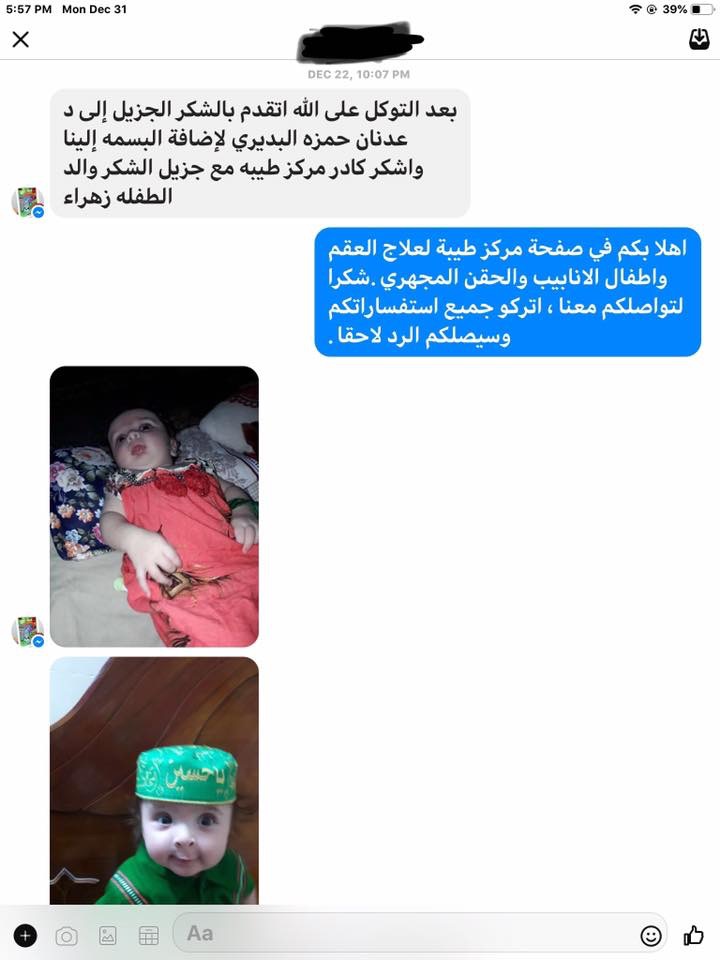
Task: Close the conversation with the X icon
Action: pyautogui.click(x=20, y=40)
